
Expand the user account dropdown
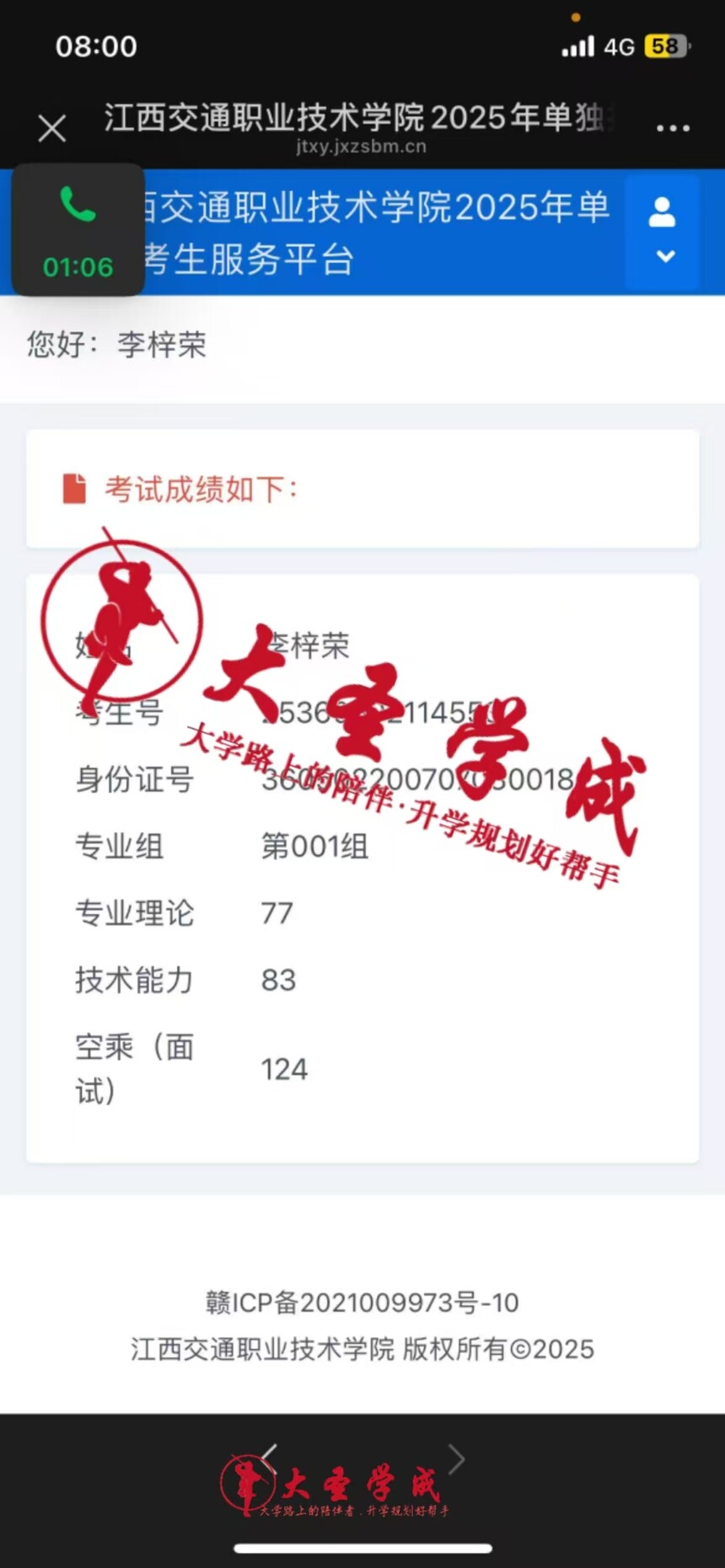pos(663,232)
